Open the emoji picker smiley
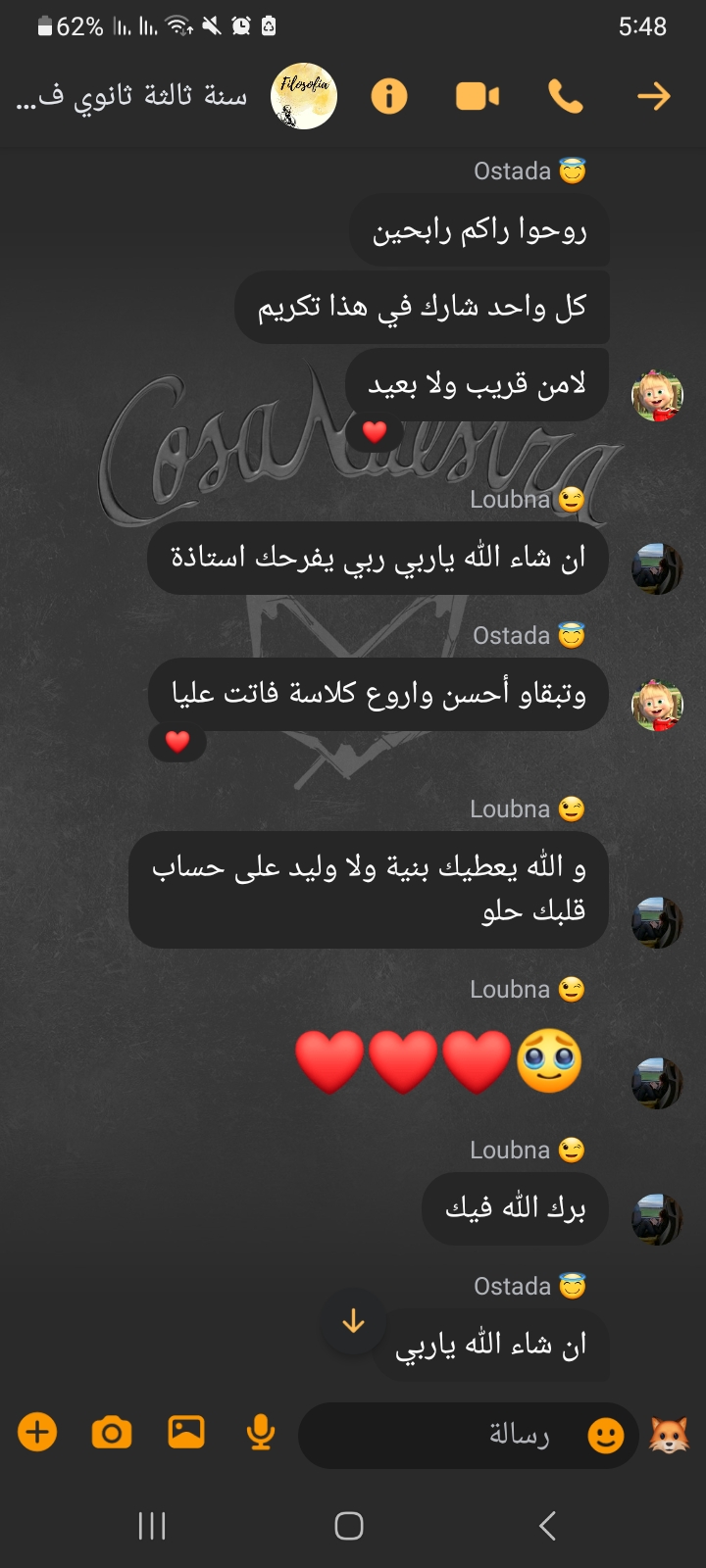The width and height of the screenshot is (706, 1568). tap(605, 1436)
